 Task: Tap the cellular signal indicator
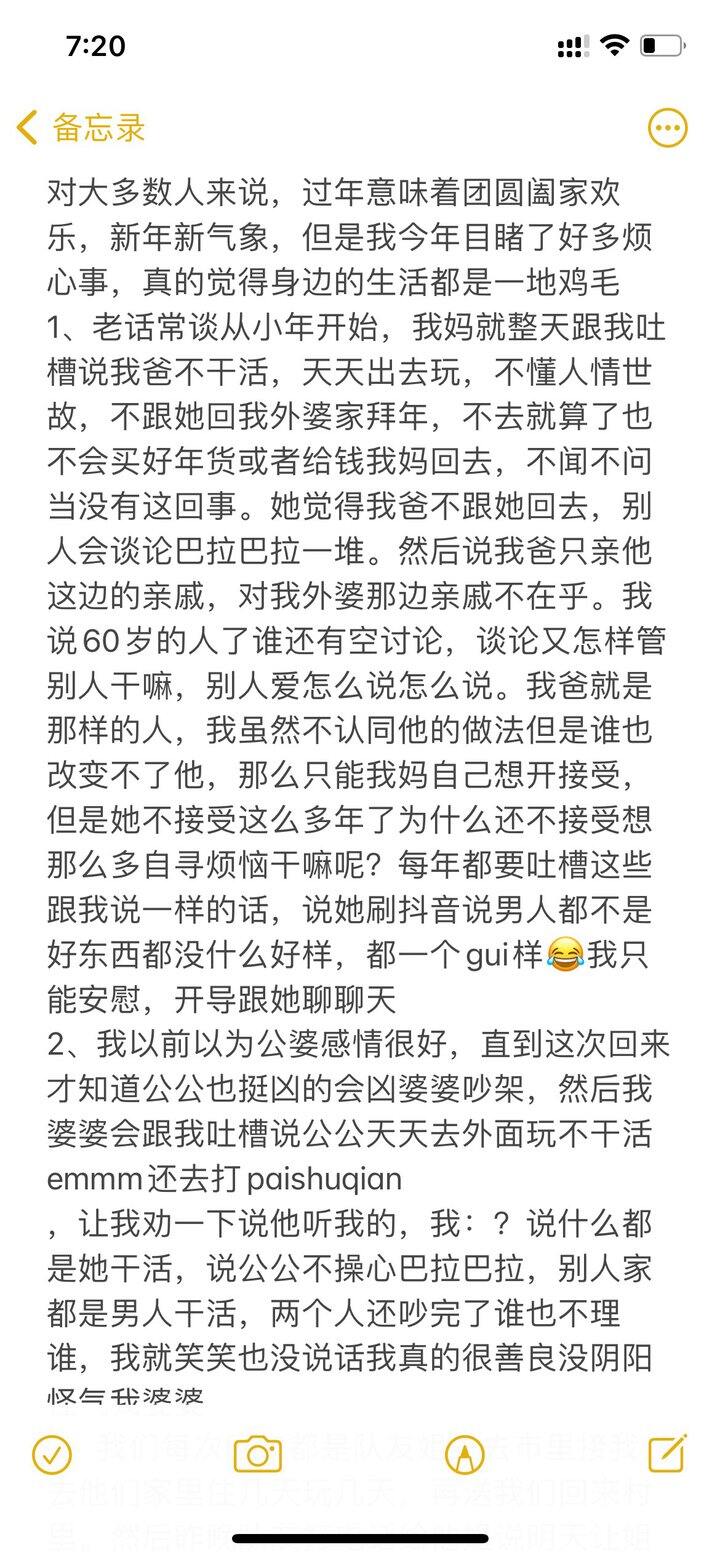[x=572, y=44]
